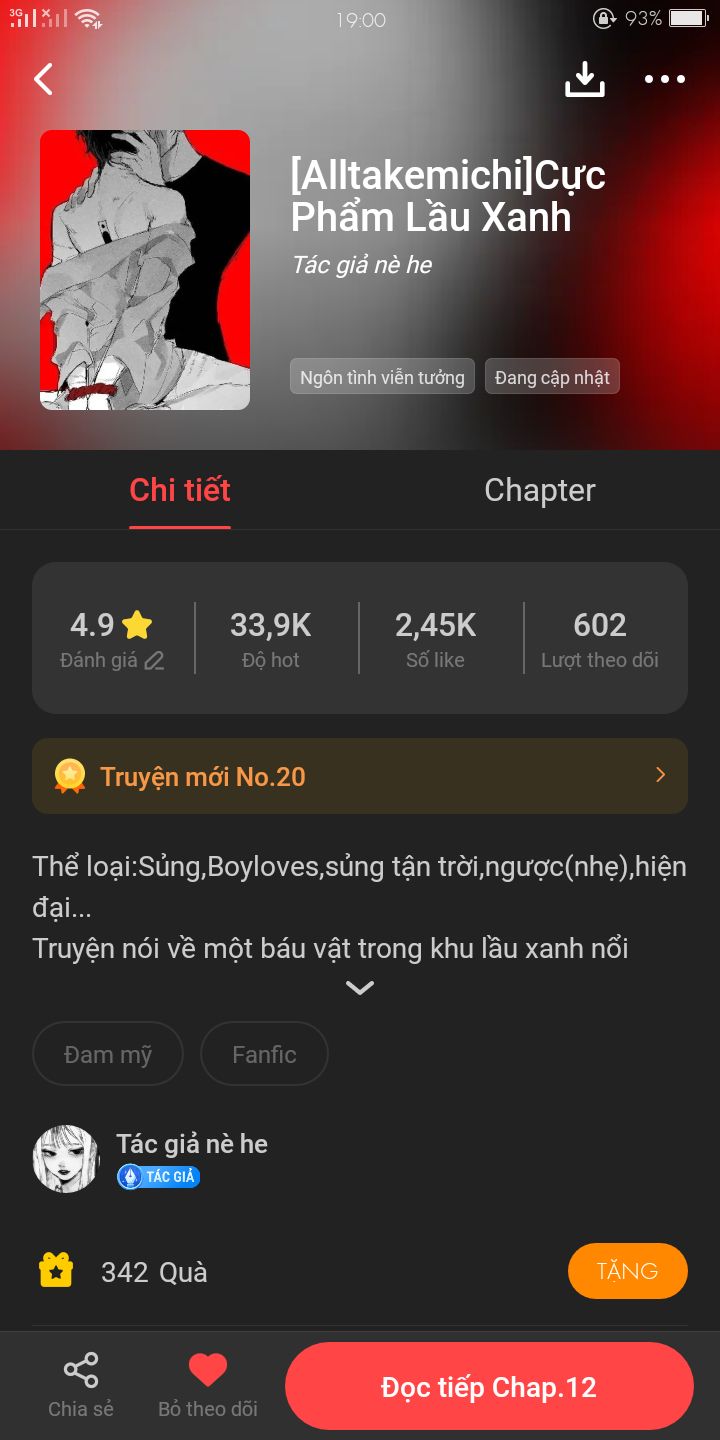Viewport: 720px width, 1440px height.
Task: Unfollow the story with Bỏ theo dõi
Action: (x=208, y=1385)
